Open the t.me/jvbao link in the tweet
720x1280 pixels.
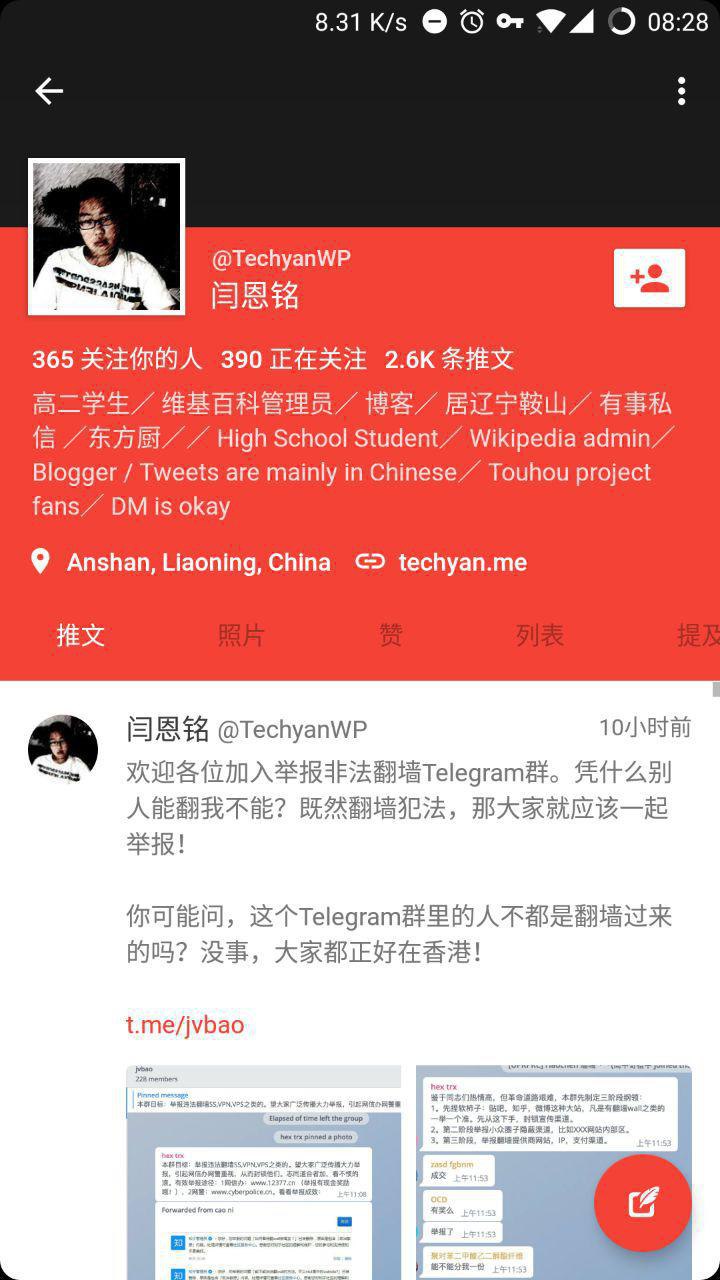point(185,1025)
